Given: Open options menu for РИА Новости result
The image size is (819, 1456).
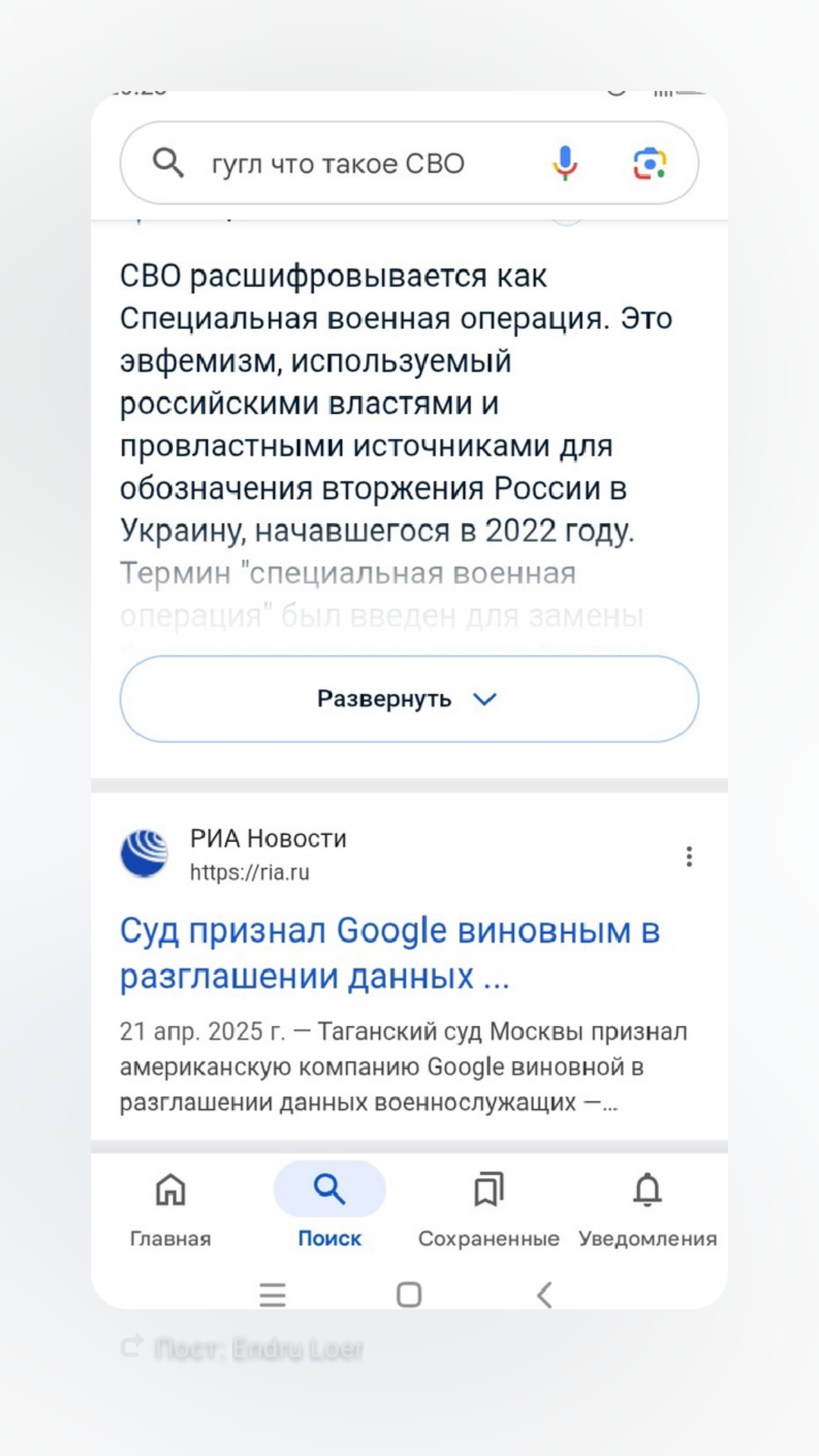Looking at the screenshot, I should (689, 856).
